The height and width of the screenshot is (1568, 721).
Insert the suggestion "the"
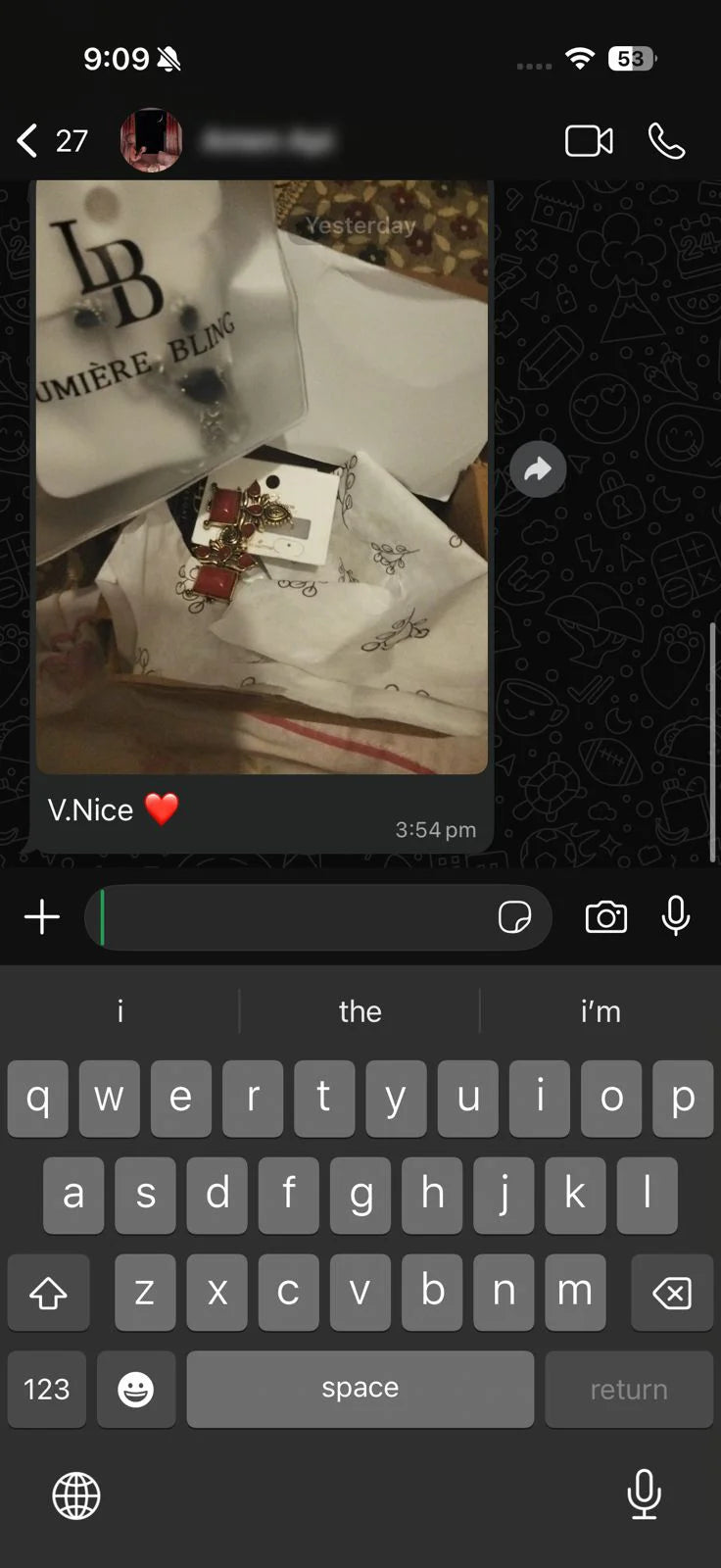(x=360, y=1011)
